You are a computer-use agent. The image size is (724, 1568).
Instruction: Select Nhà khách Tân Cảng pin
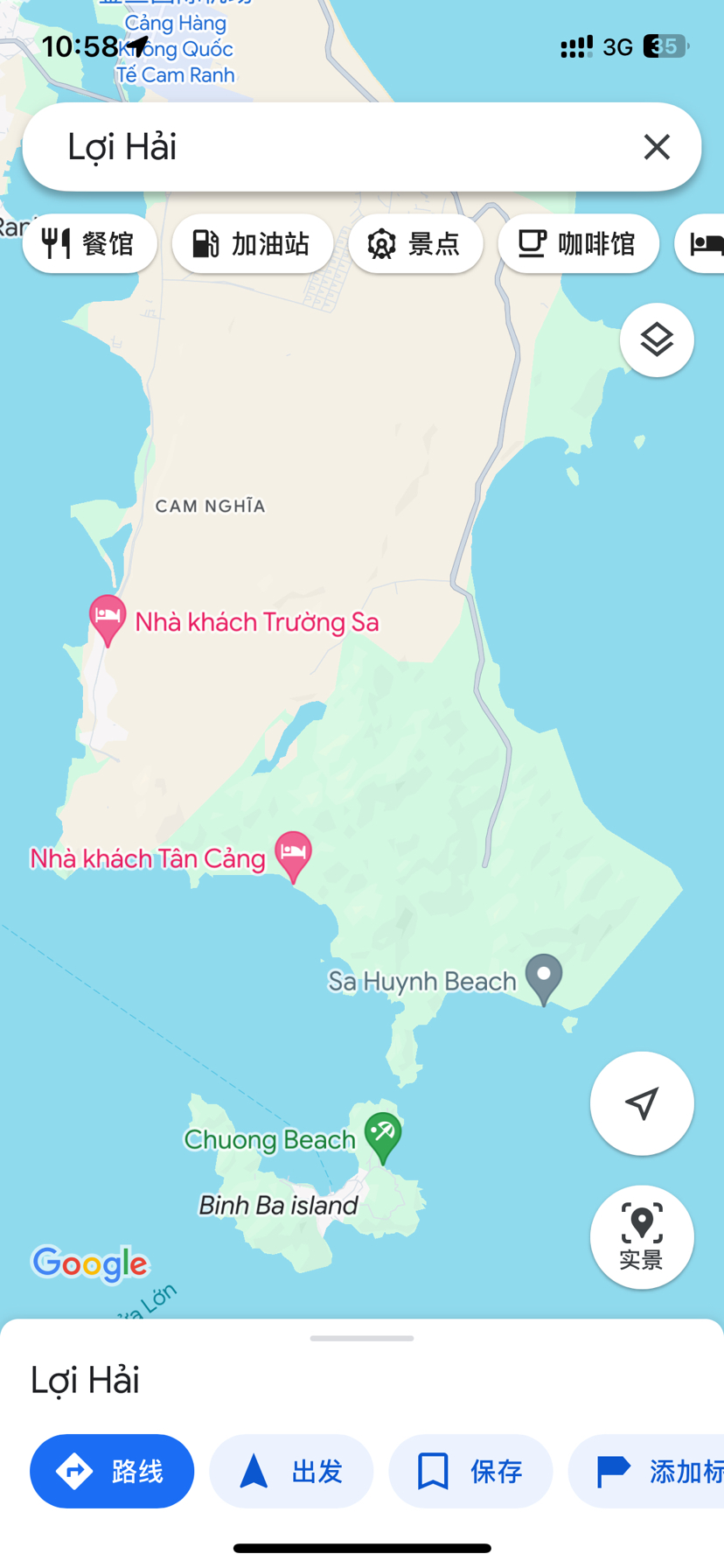(x=293, y=854)
